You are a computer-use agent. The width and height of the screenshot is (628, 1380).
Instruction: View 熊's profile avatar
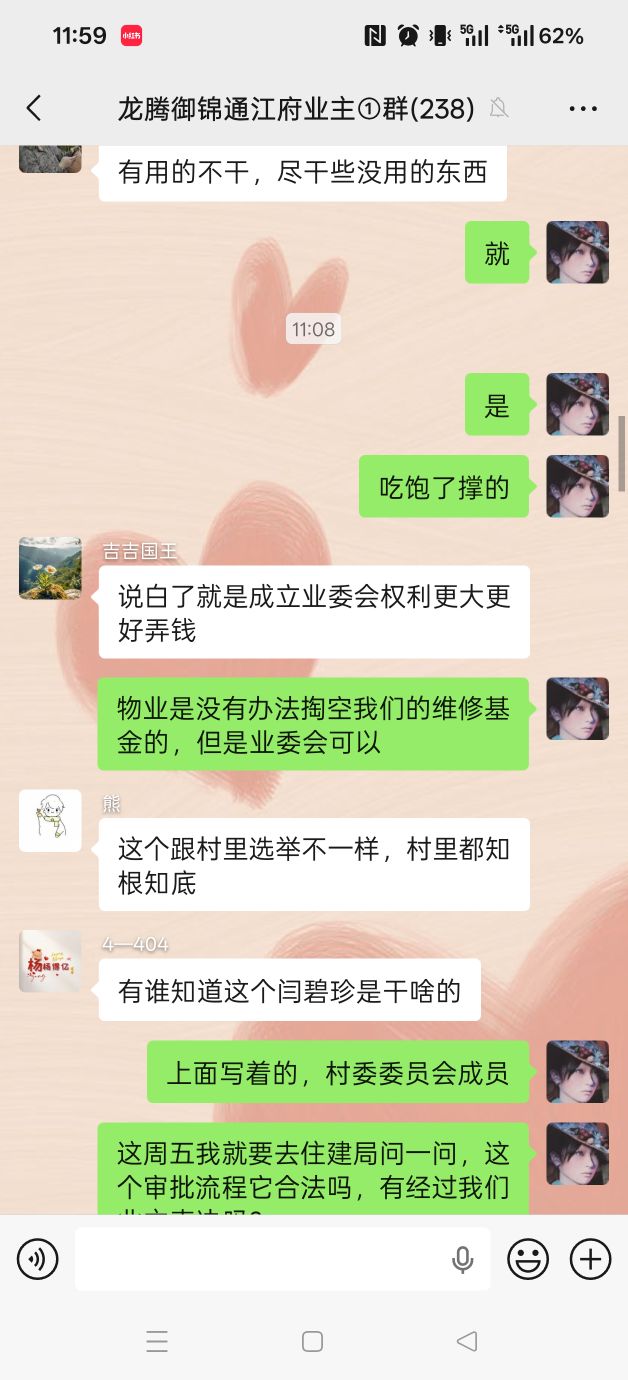pos(50,820)
